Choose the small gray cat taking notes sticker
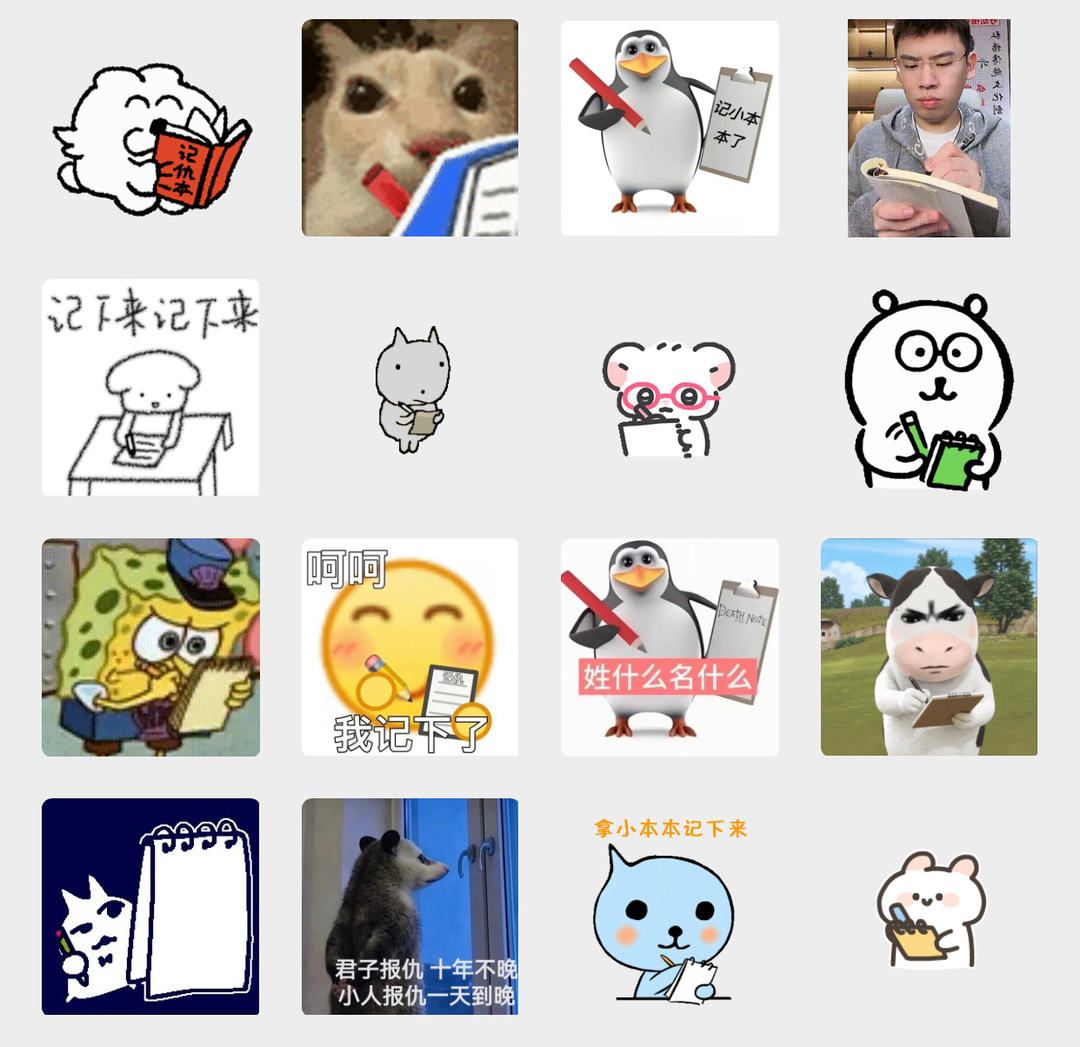Viewport: 1080px width, 1047px height. [x=412, y=390]
